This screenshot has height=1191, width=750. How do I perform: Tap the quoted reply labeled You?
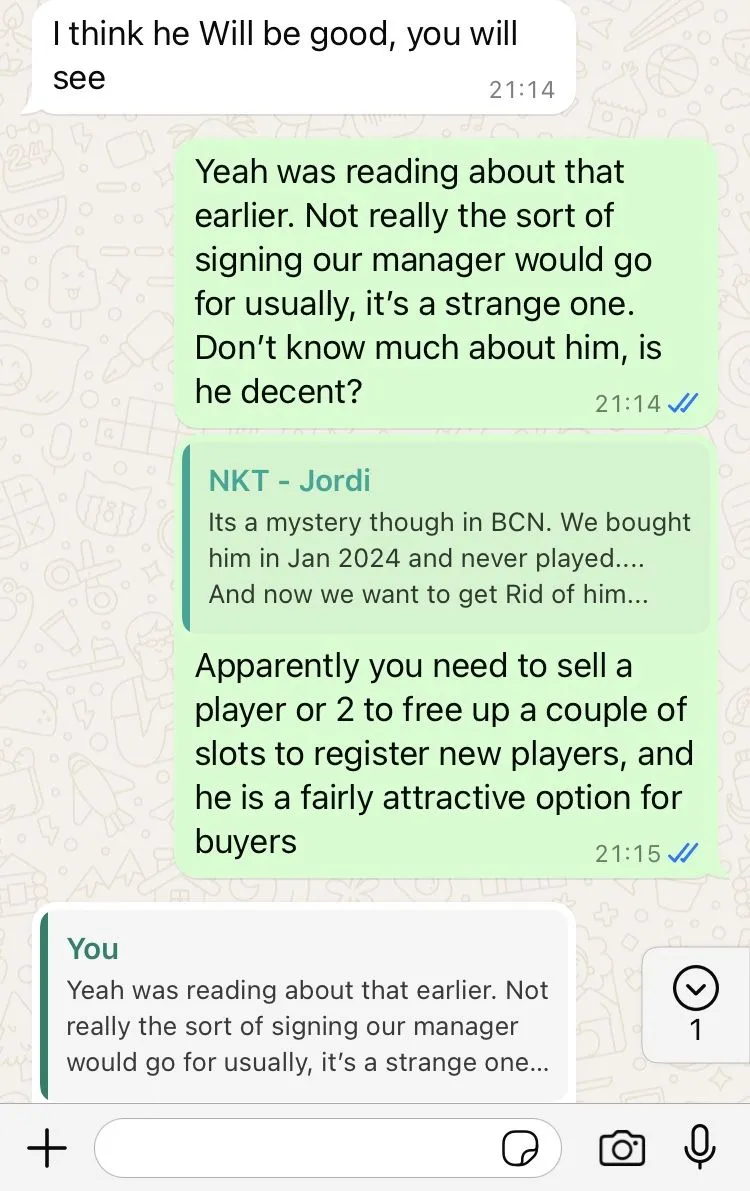click(x=305, y=1005)
